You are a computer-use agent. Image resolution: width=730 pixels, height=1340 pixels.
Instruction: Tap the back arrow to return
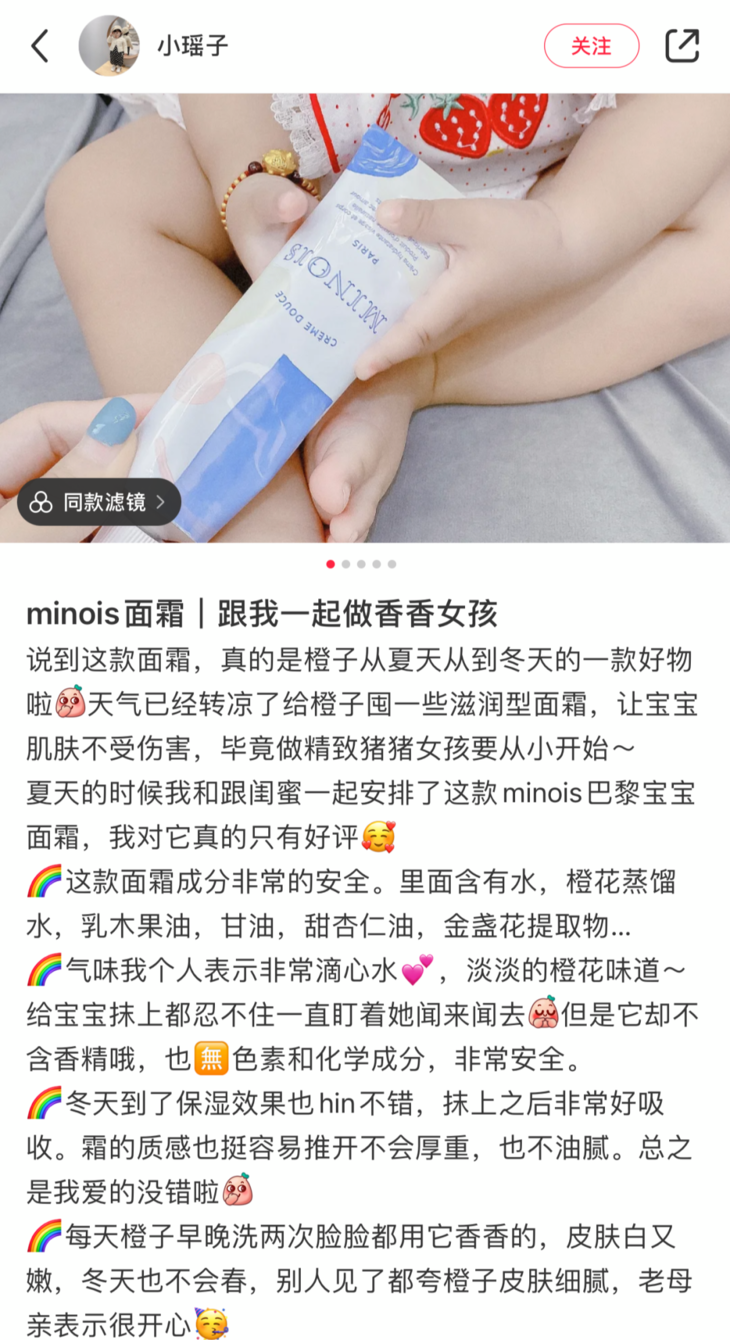(39, 46)
